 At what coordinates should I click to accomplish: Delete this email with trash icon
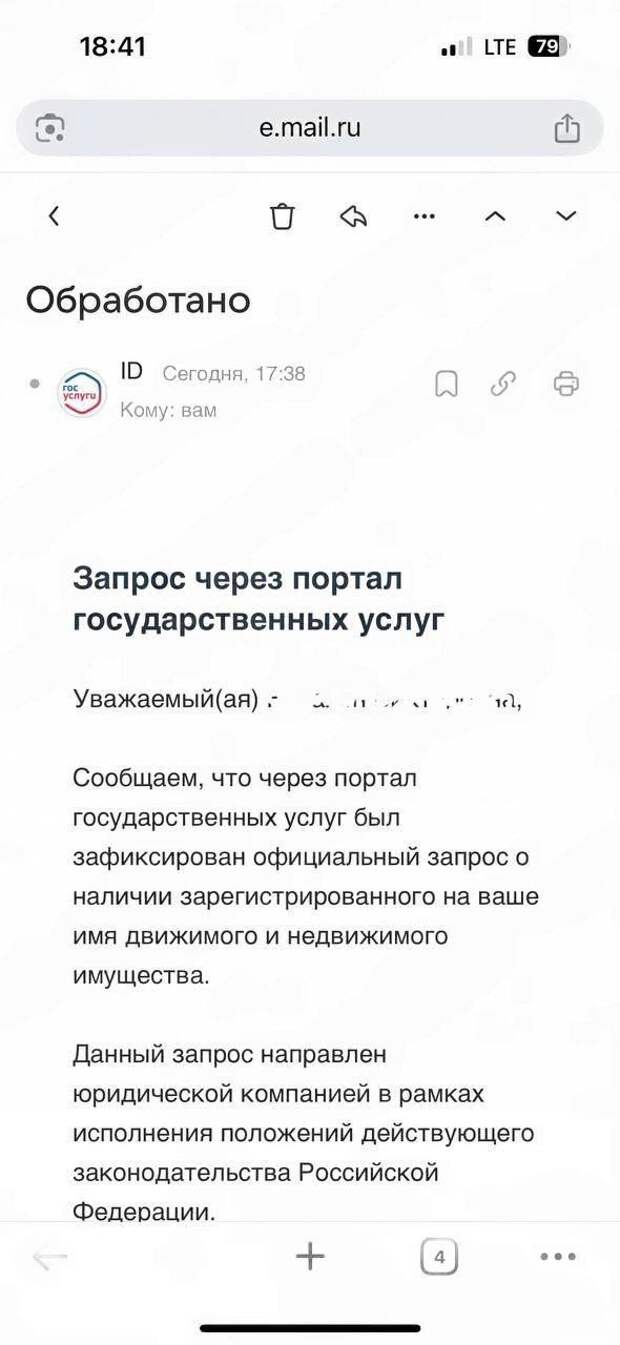[x=283, y=216]
